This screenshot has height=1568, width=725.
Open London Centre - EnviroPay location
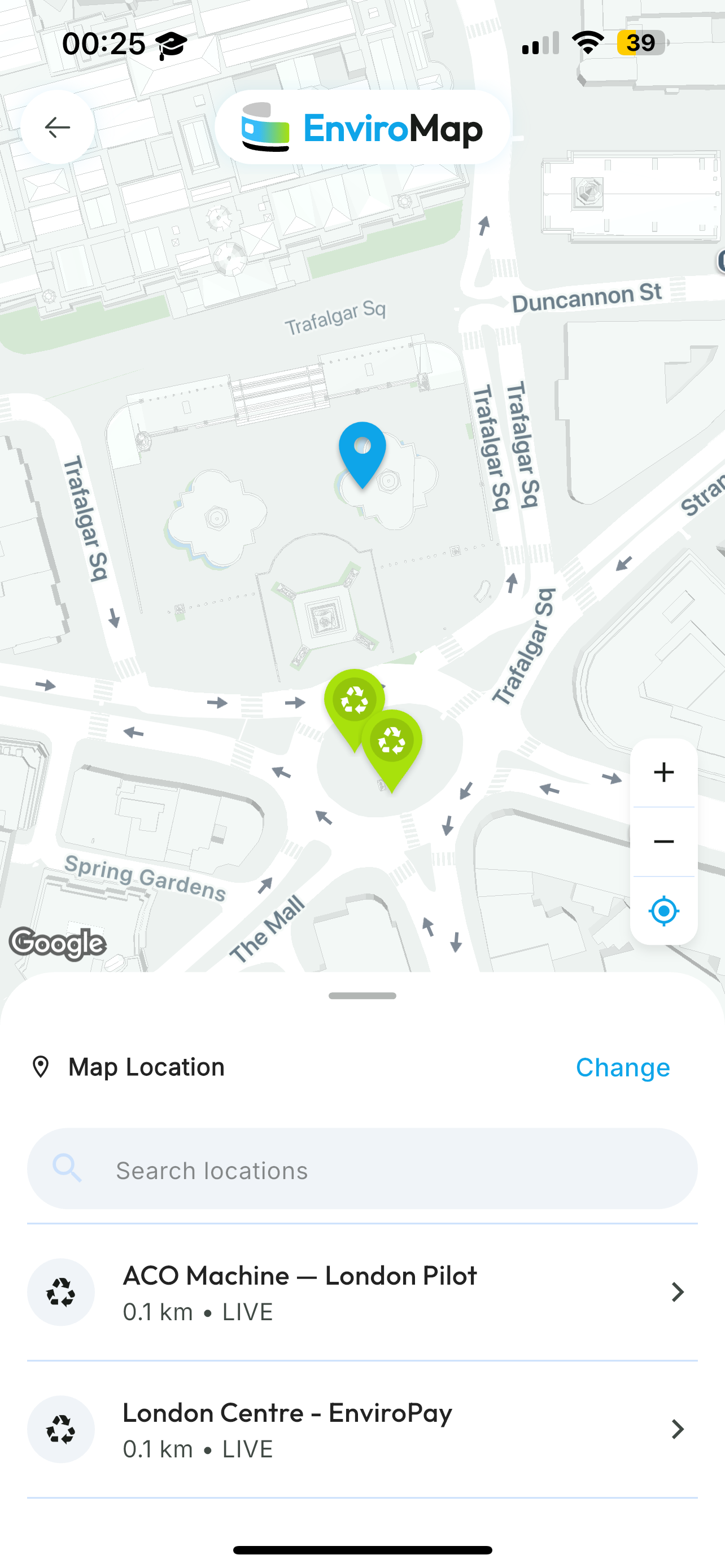(362, 1429)
